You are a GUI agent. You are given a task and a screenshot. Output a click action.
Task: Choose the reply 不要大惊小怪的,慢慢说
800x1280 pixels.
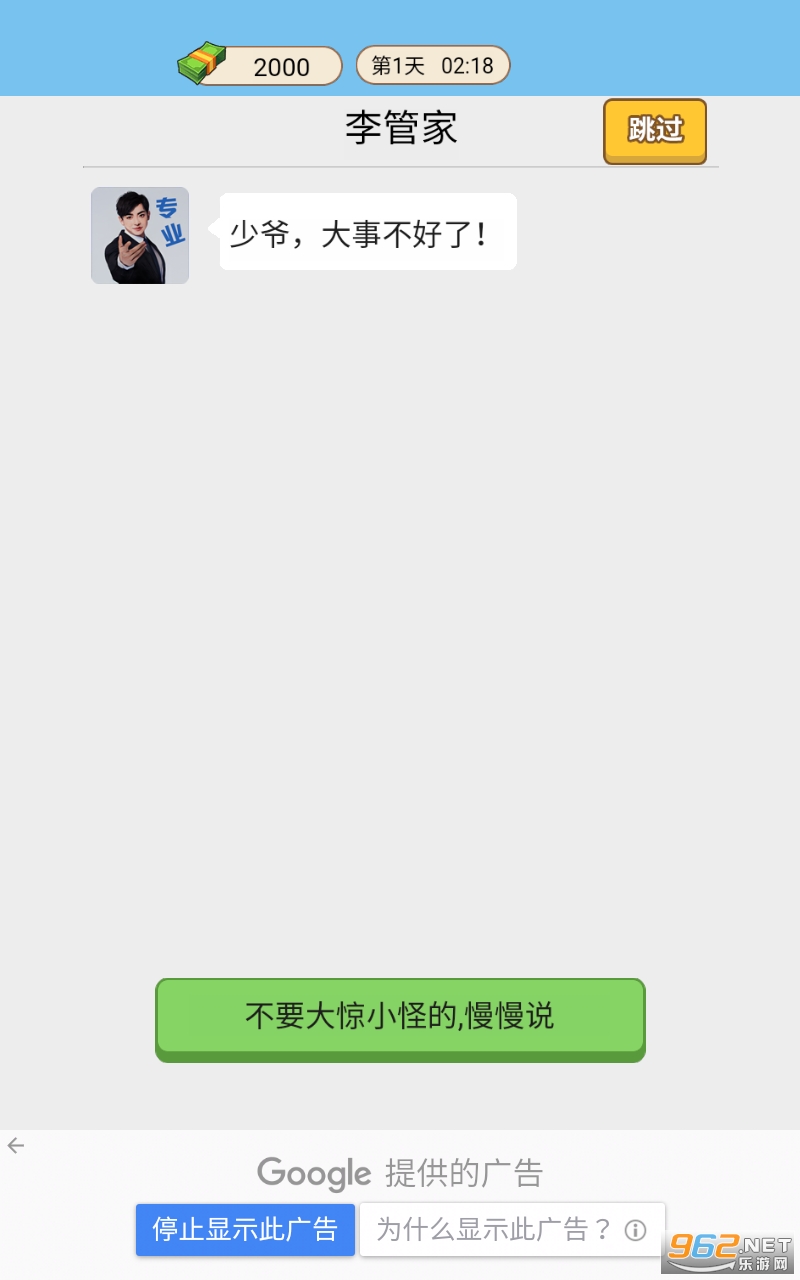tap(400, 1017)
